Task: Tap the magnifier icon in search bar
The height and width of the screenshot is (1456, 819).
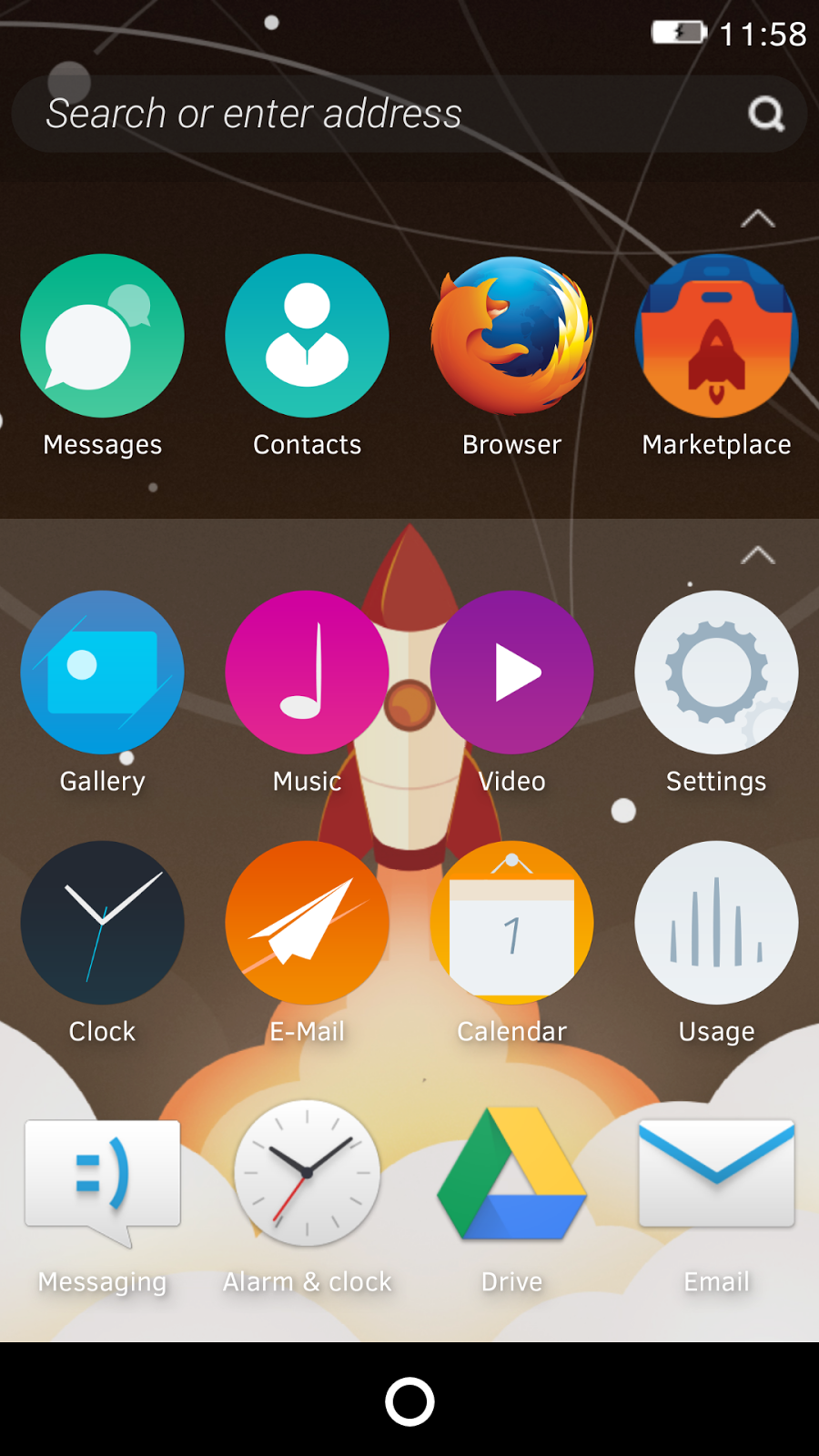Action: pos(765,114)
